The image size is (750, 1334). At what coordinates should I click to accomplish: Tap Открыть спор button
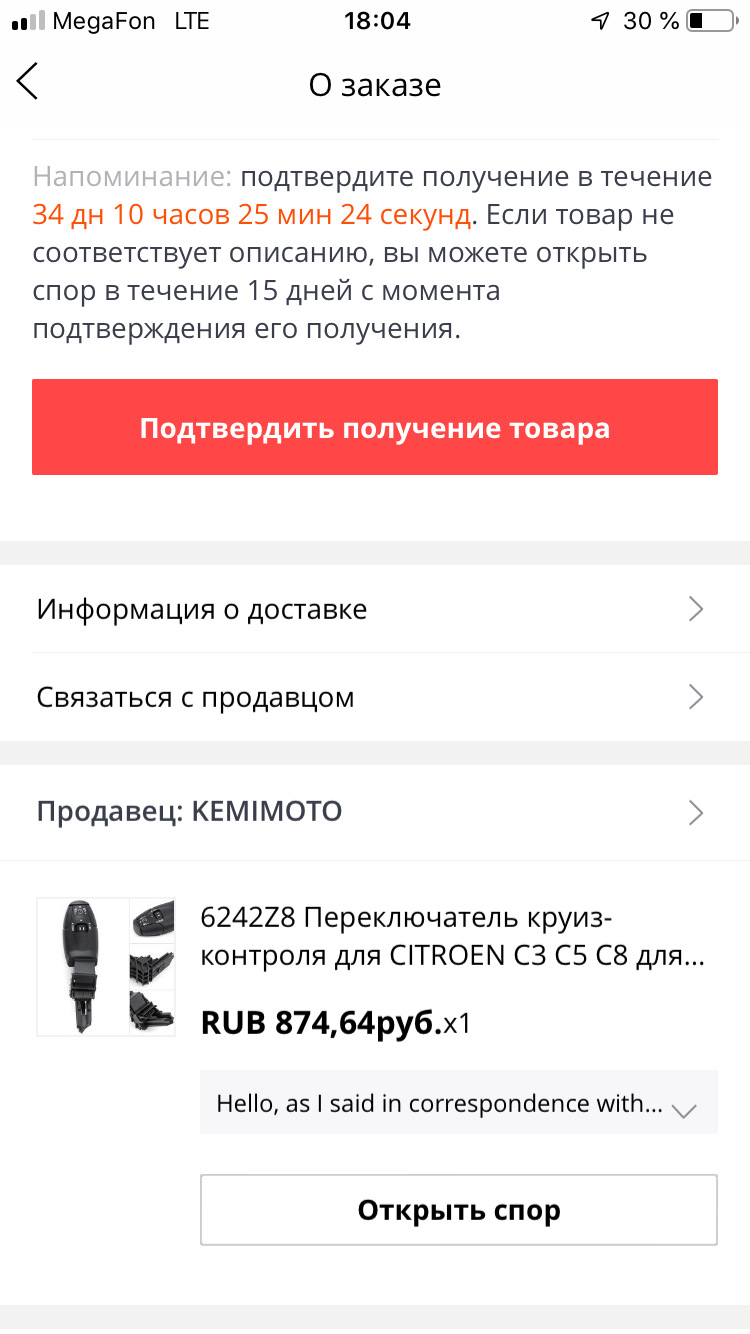click(459, 1210)
